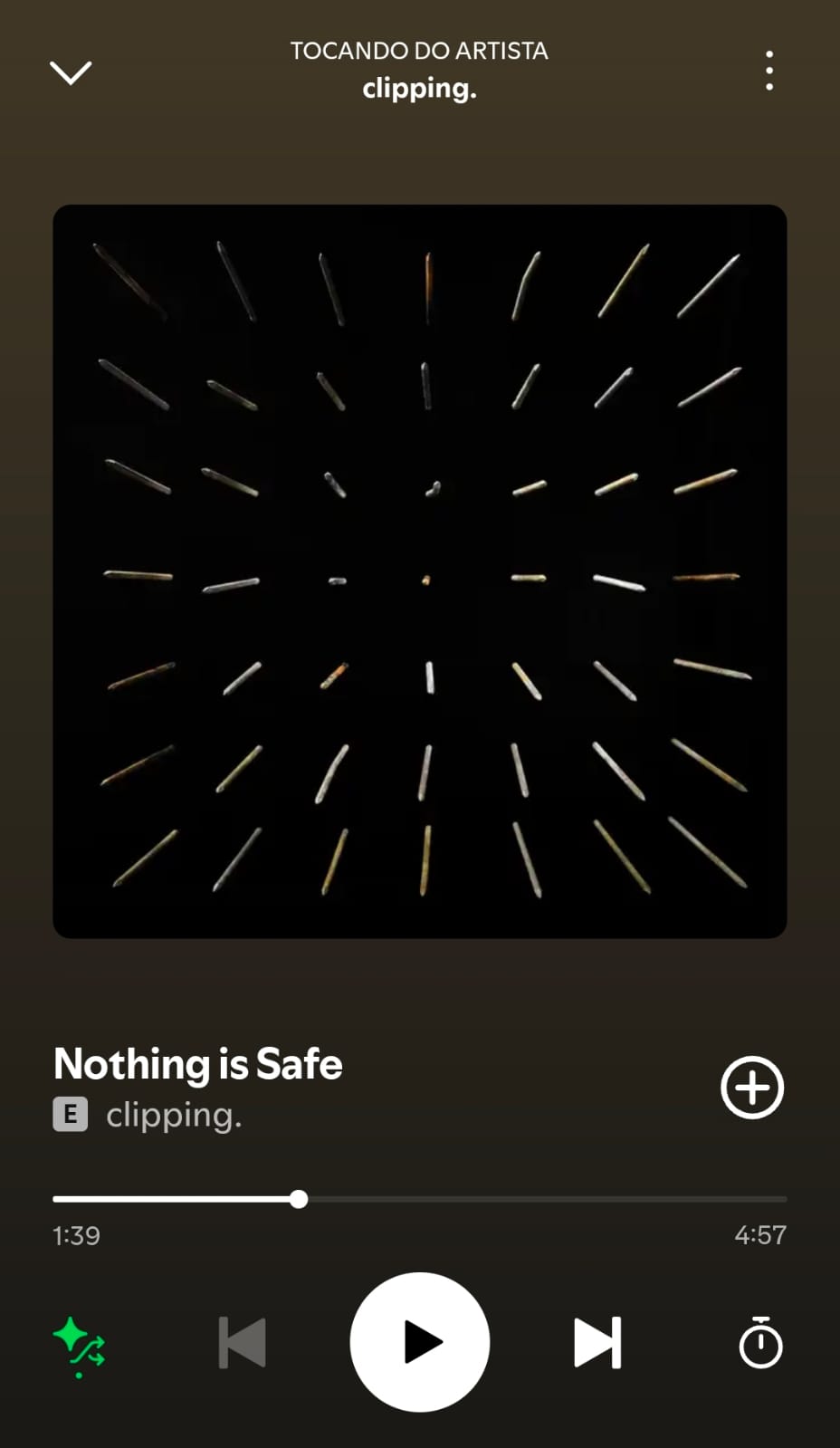Tap the TOCANDO DO ARTISTA header
This screenshot has width=840, height=1448.
(418, 51)
